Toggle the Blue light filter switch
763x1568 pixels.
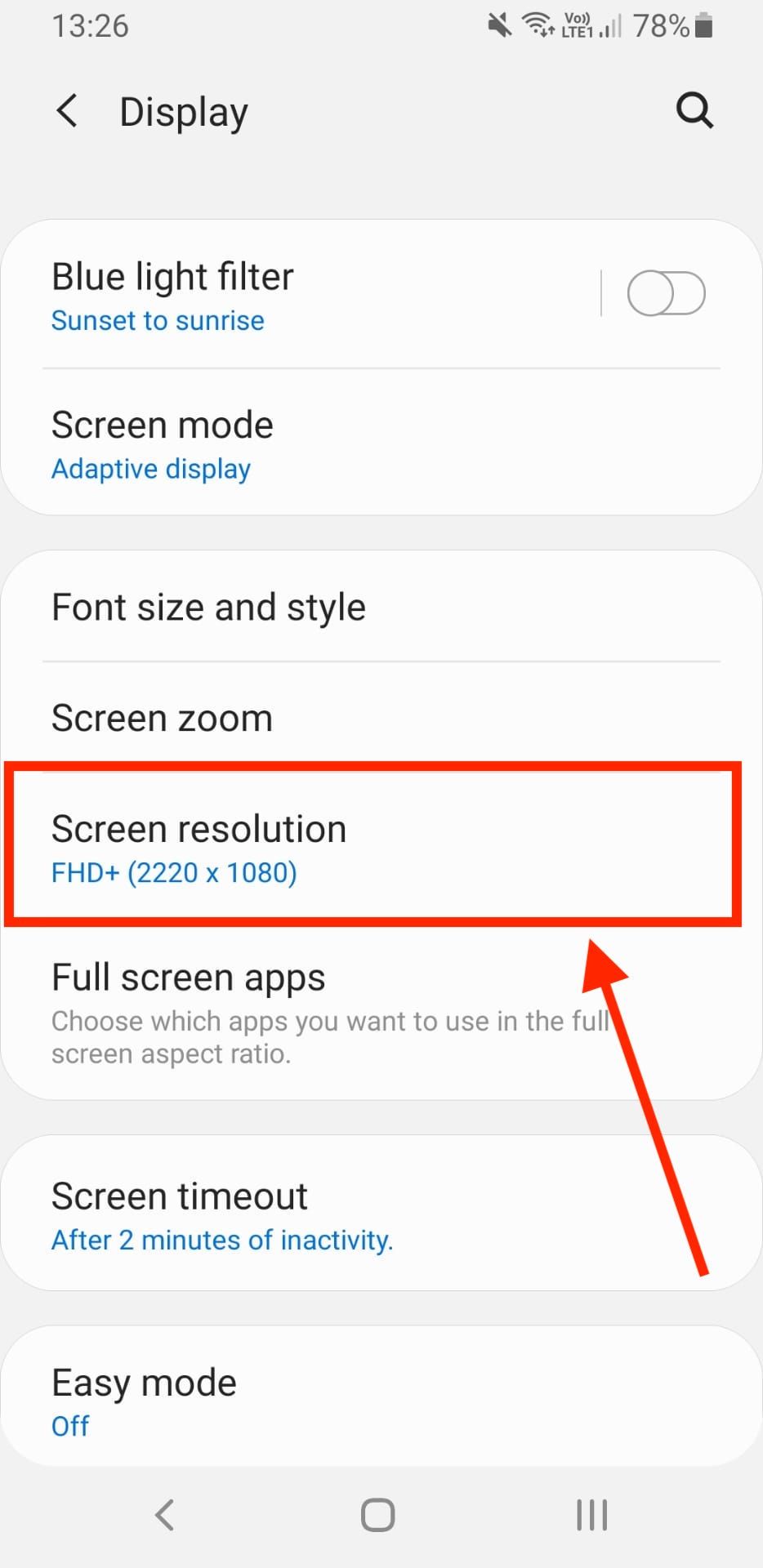point(665,294)
